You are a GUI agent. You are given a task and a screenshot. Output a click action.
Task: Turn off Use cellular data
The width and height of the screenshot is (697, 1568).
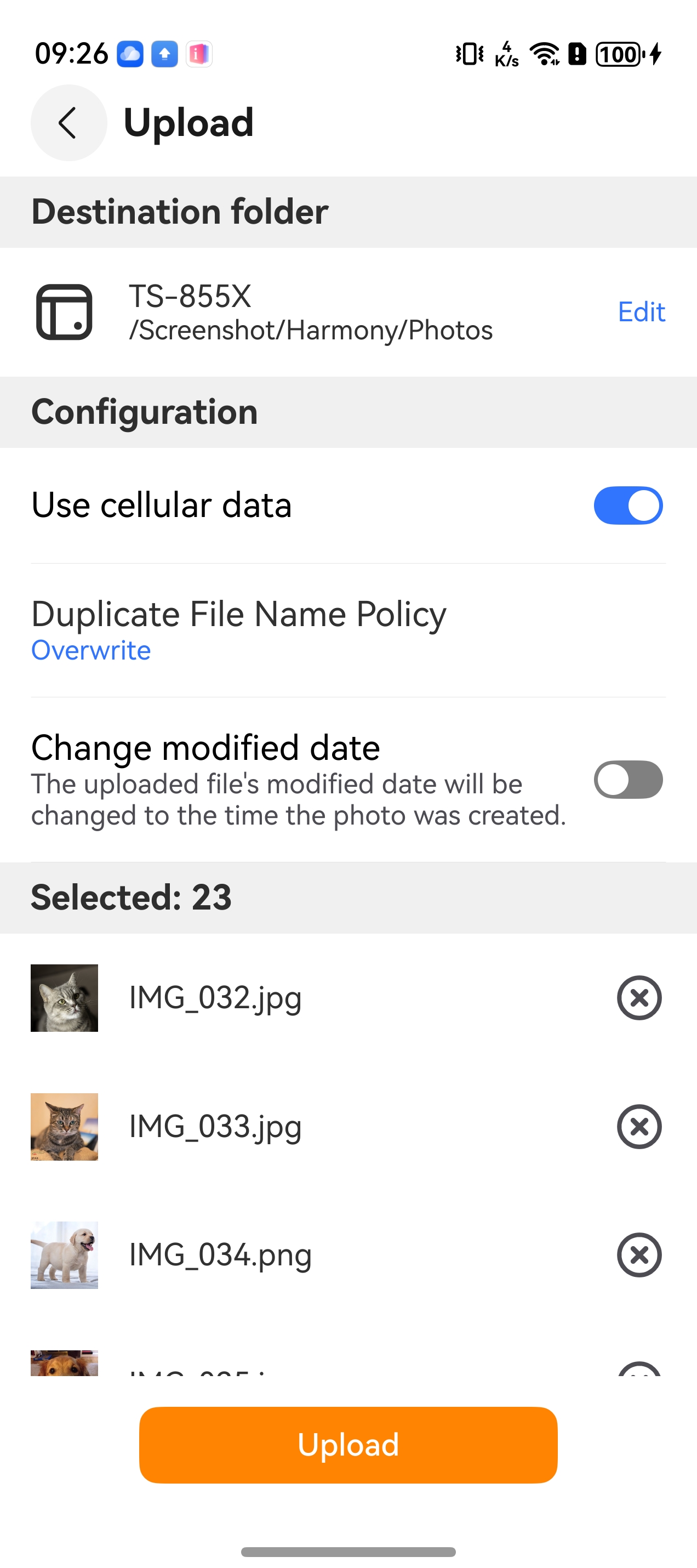coord(627,505)
